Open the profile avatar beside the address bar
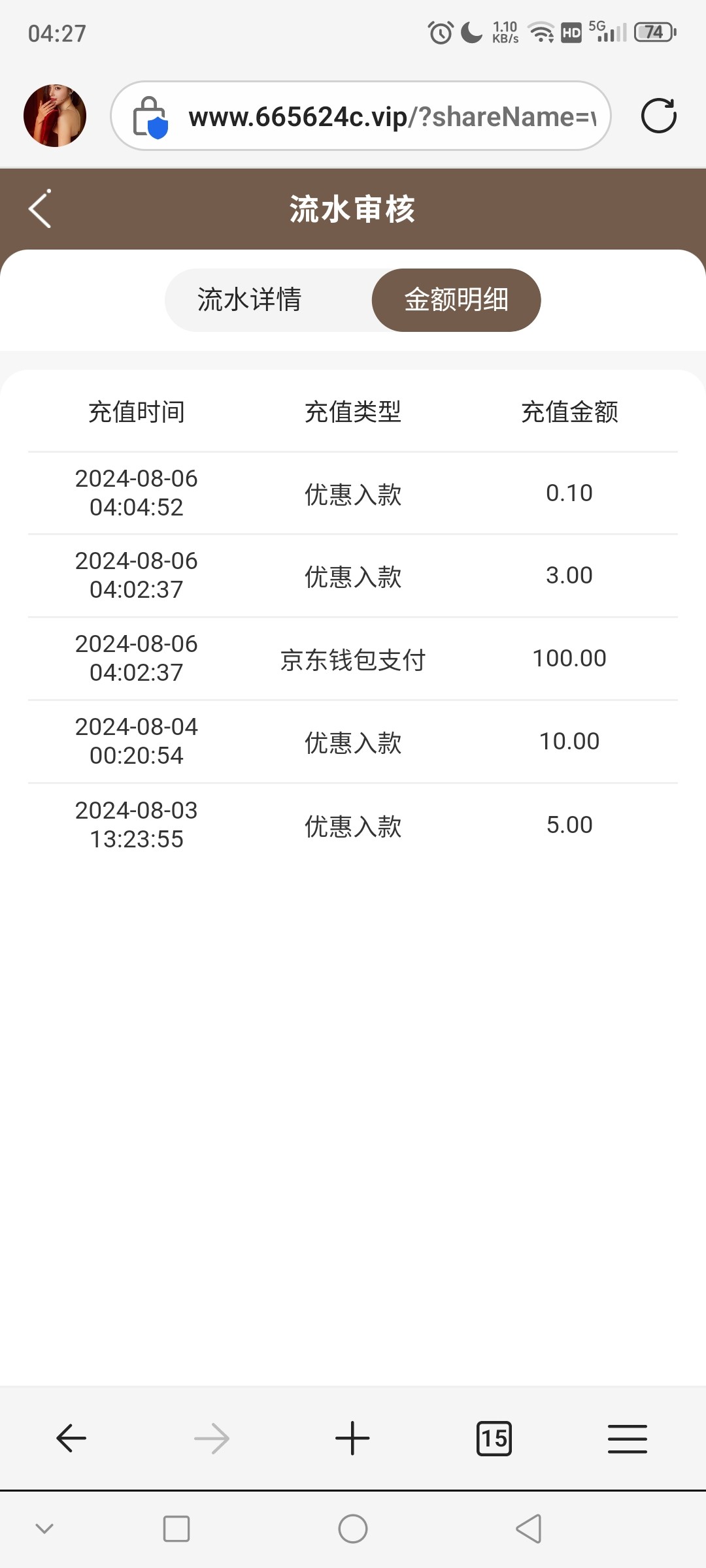 point(55,116)
